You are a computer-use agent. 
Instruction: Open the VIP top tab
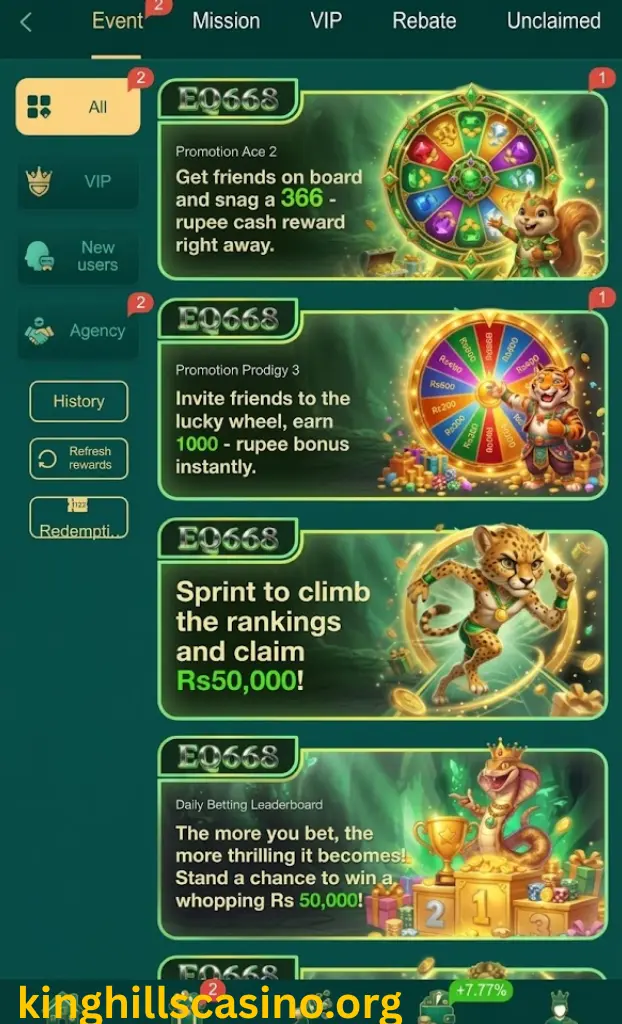tap(326, 21)
